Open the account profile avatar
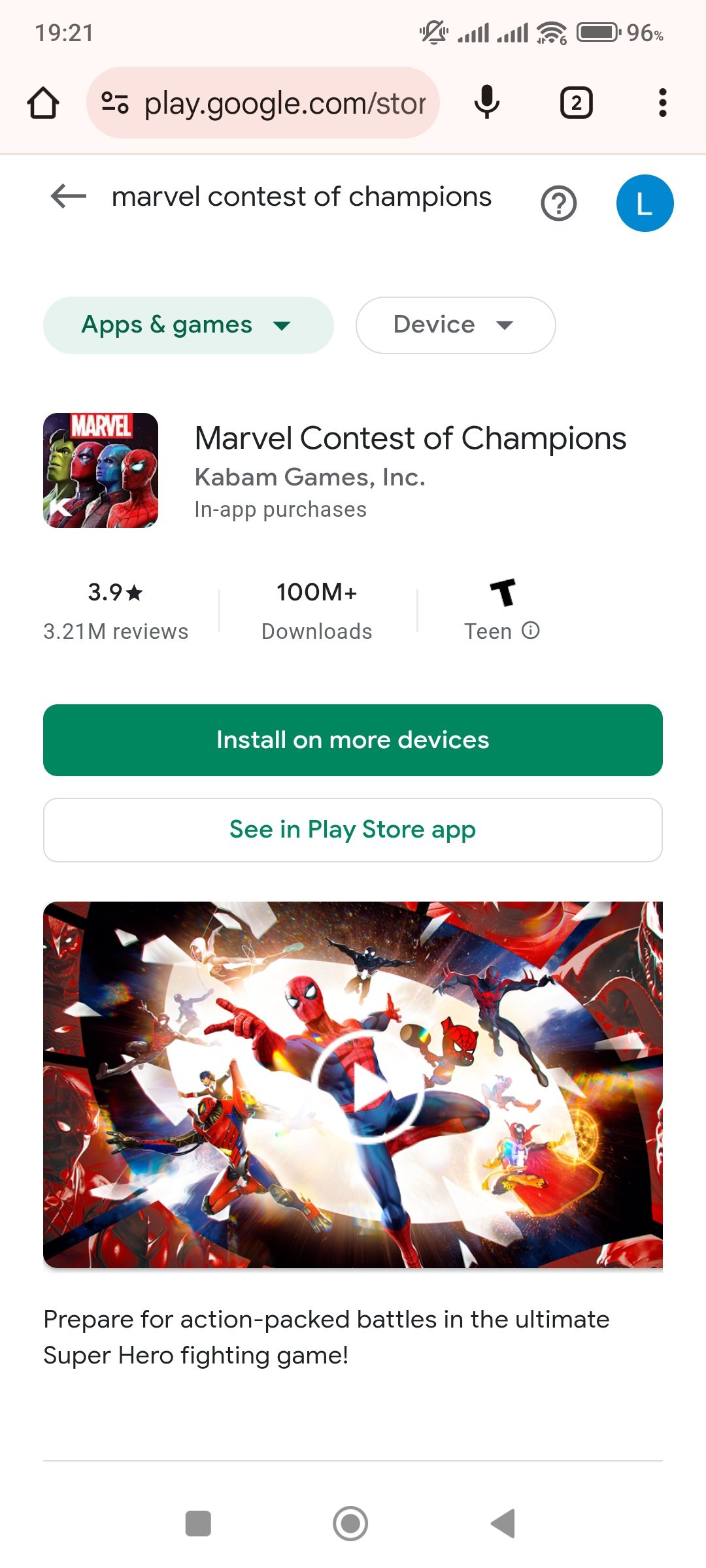 [x=645, y=203]
